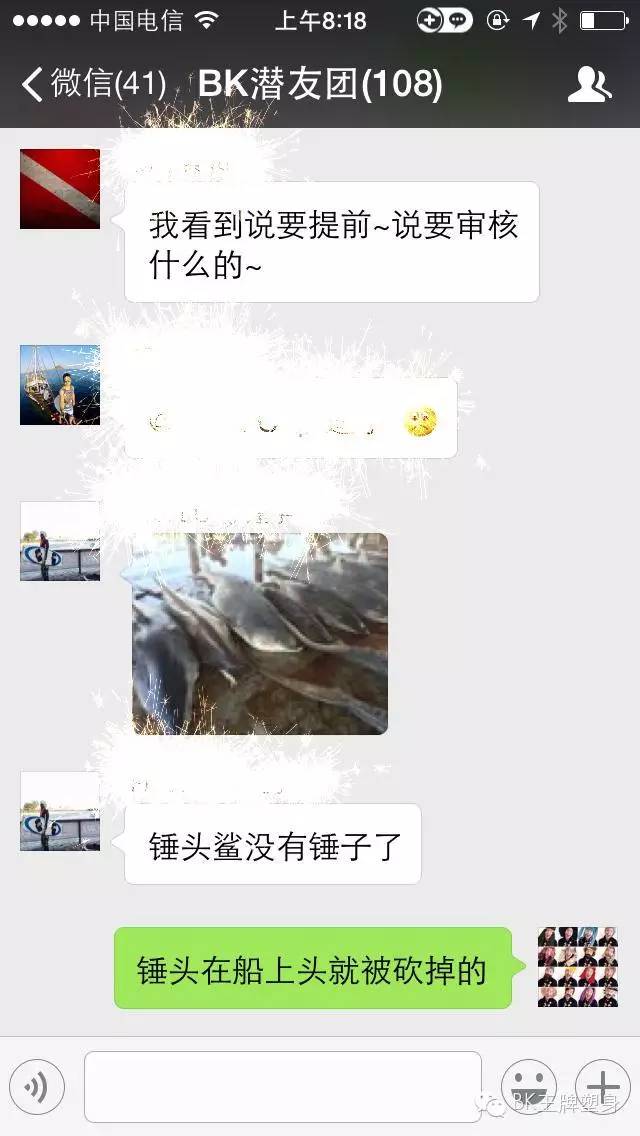Open the emoji sticker panel
Image resolution: width=640 pixels, height=1136 pixels.
tap(528, 1087)
